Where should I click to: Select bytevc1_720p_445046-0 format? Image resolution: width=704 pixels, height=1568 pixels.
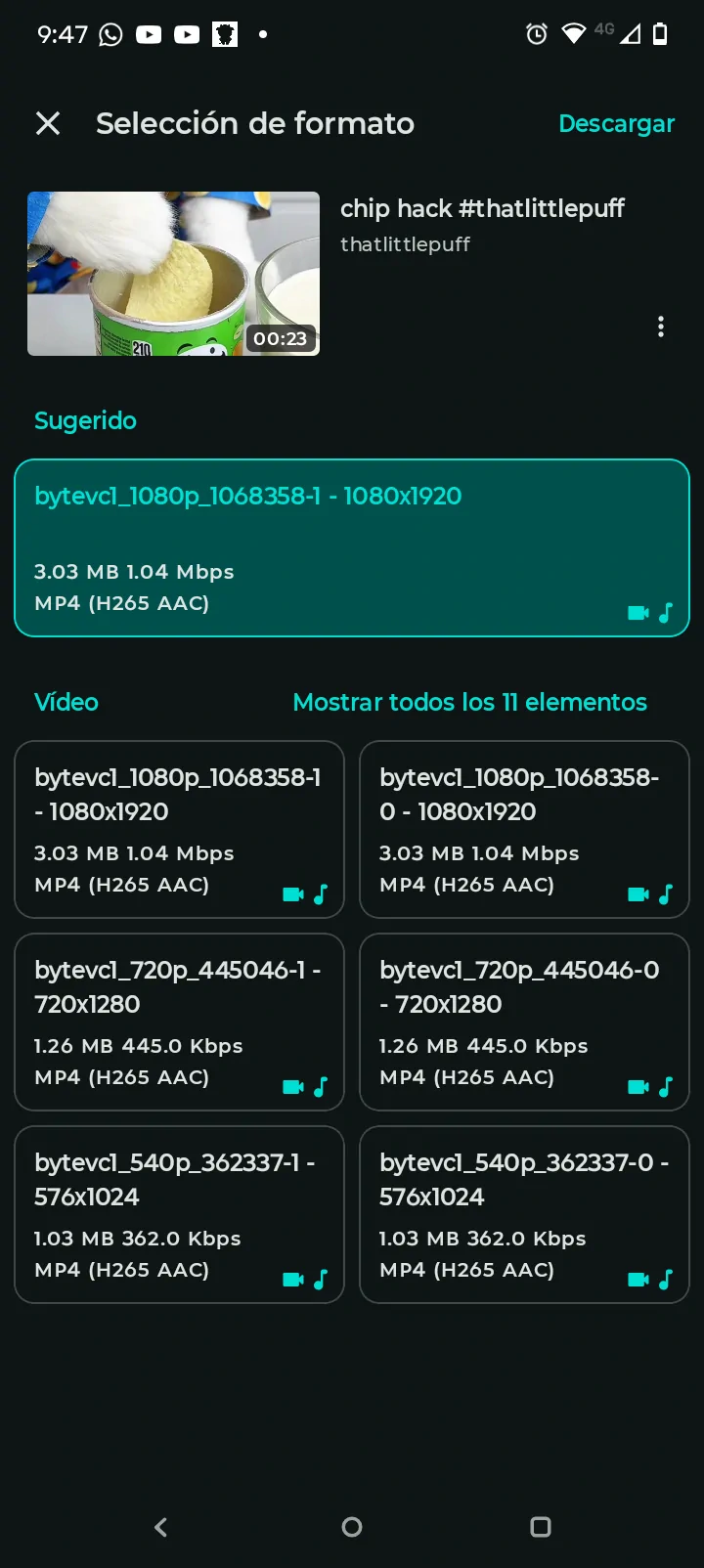pyautogui.click(x=524, y=1022)
